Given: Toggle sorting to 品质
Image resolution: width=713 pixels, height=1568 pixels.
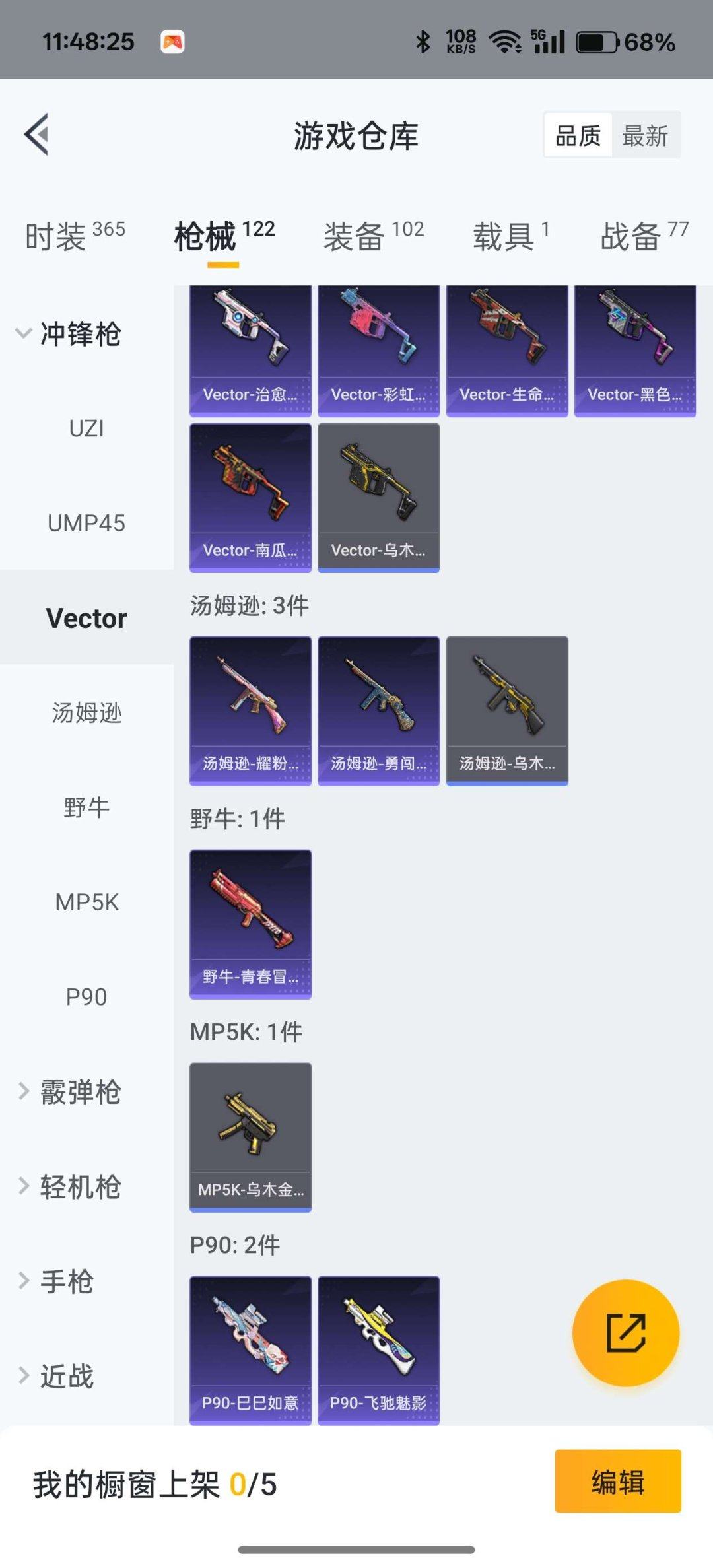Looking at the screenshot, I should pos(576,135).
